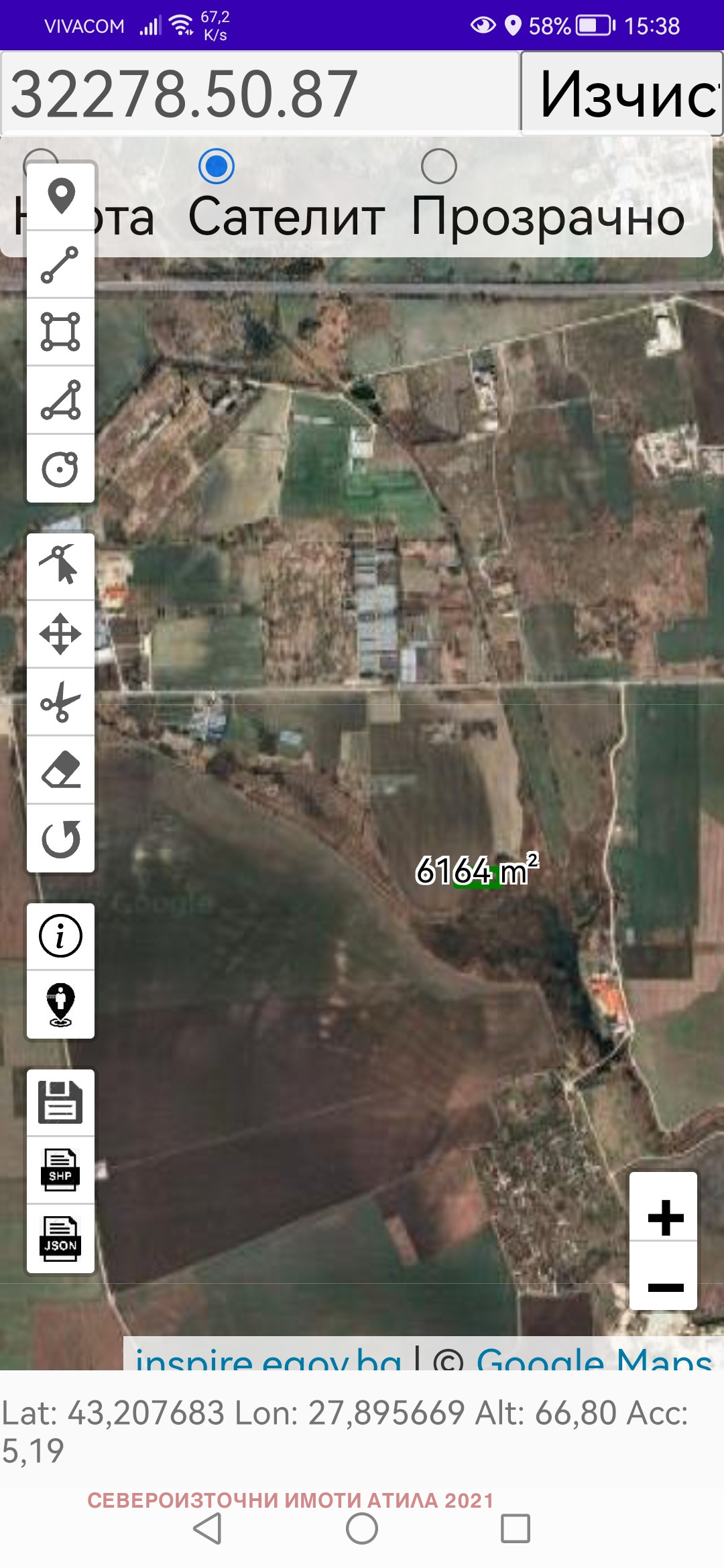The height and width of the screenshot is (1568, 724).
Task: Go back with the system back button
Action: click(207, 1528)
